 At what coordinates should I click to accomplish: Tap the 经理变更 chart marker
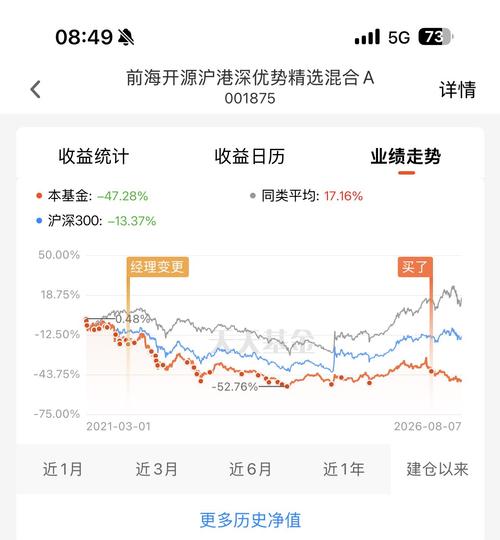click(157, 267)
